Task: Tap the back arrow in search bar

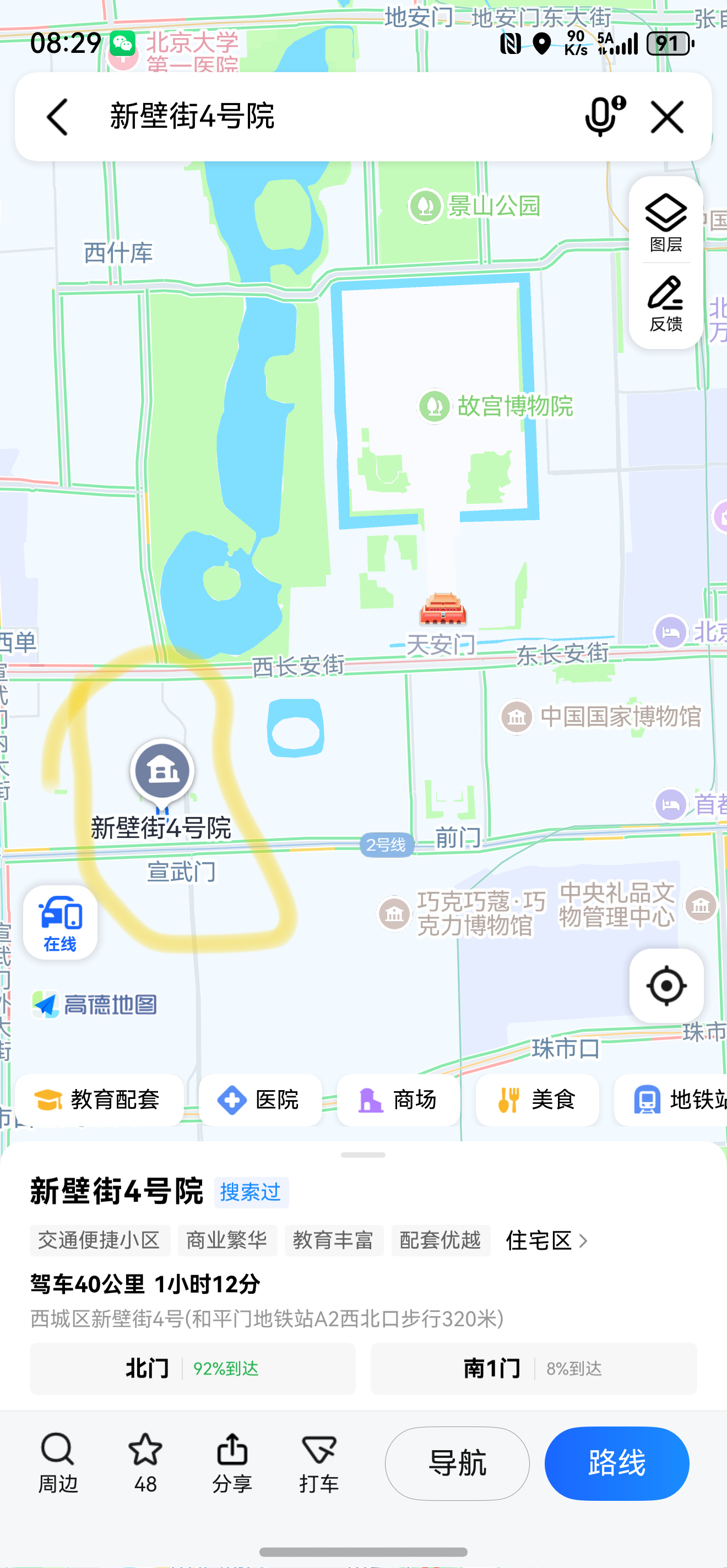Action: coord(58,116)
